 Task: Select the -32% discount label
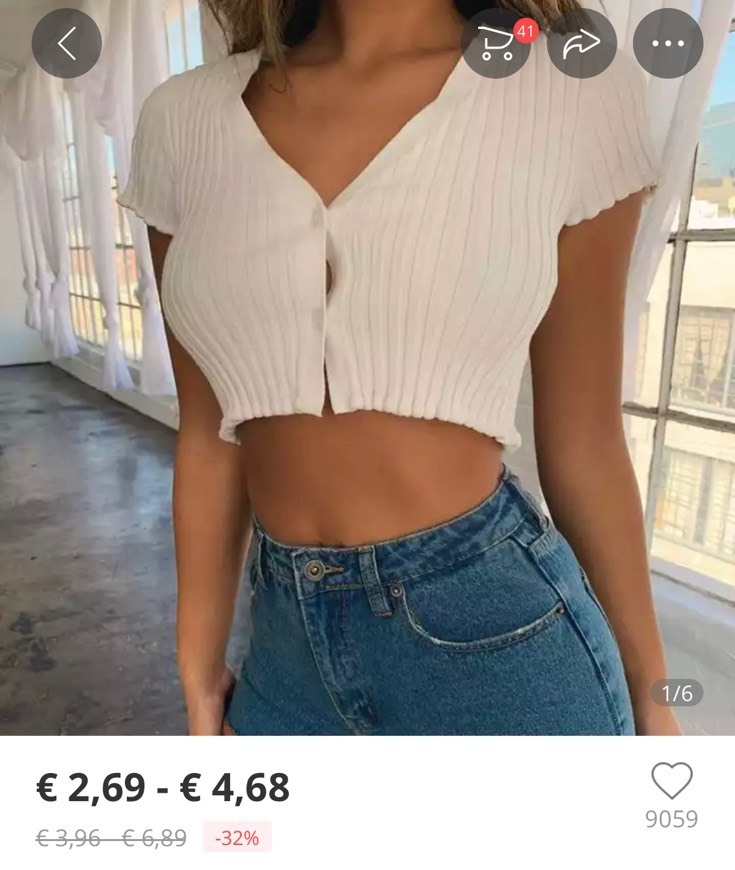(x=234, y=836)
